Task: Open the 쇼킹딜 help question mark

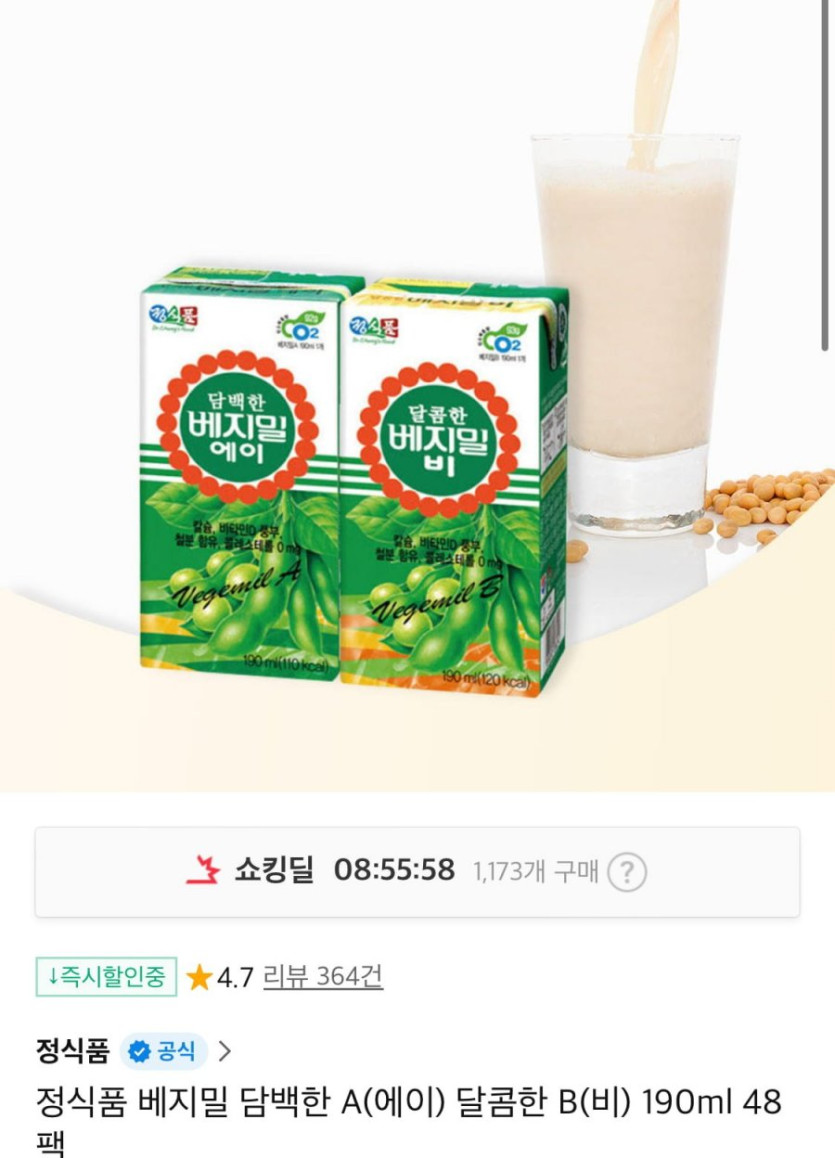Action: [627, 872]
